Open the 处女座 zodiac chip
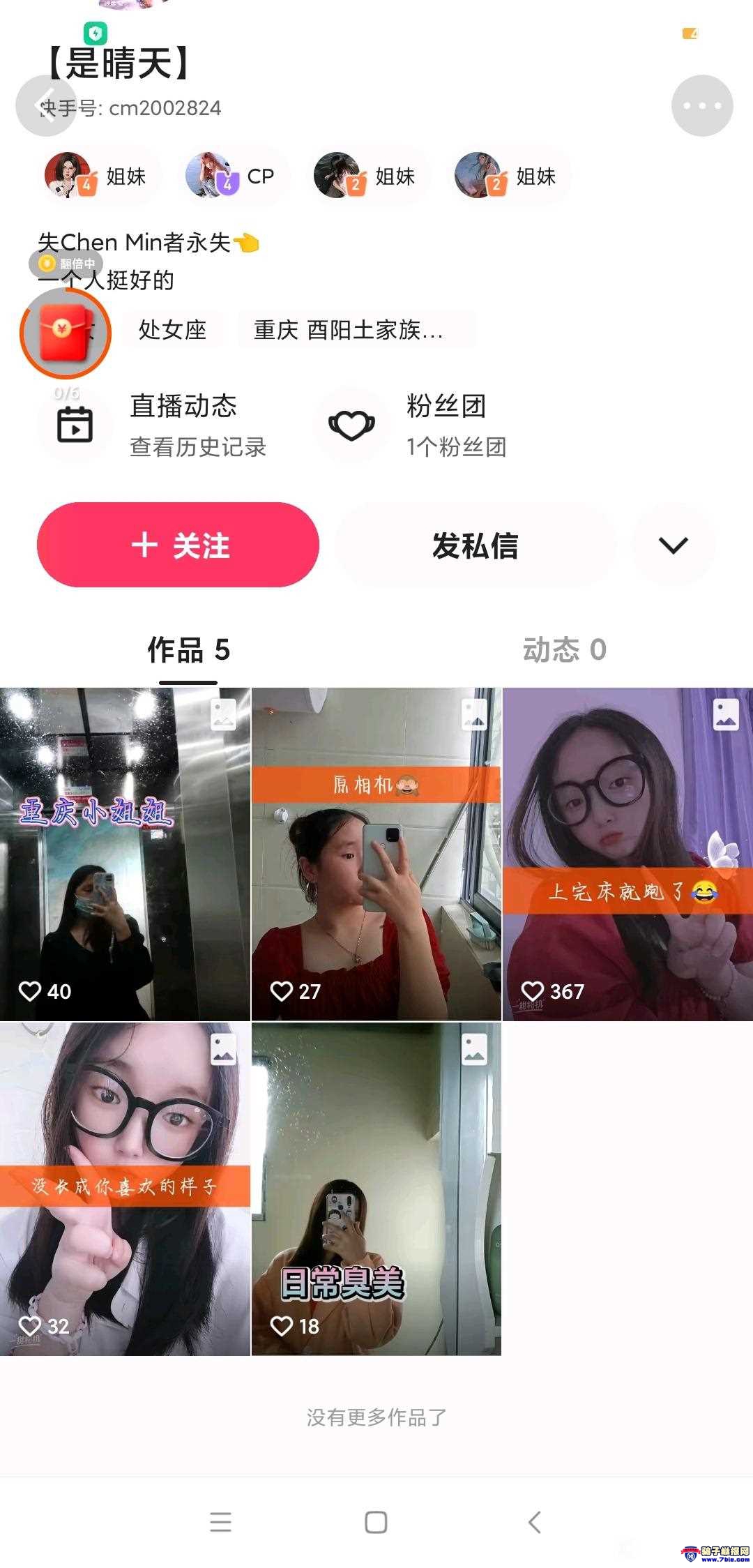Viewport: 753px width, 1568px height. pos(172,329)
